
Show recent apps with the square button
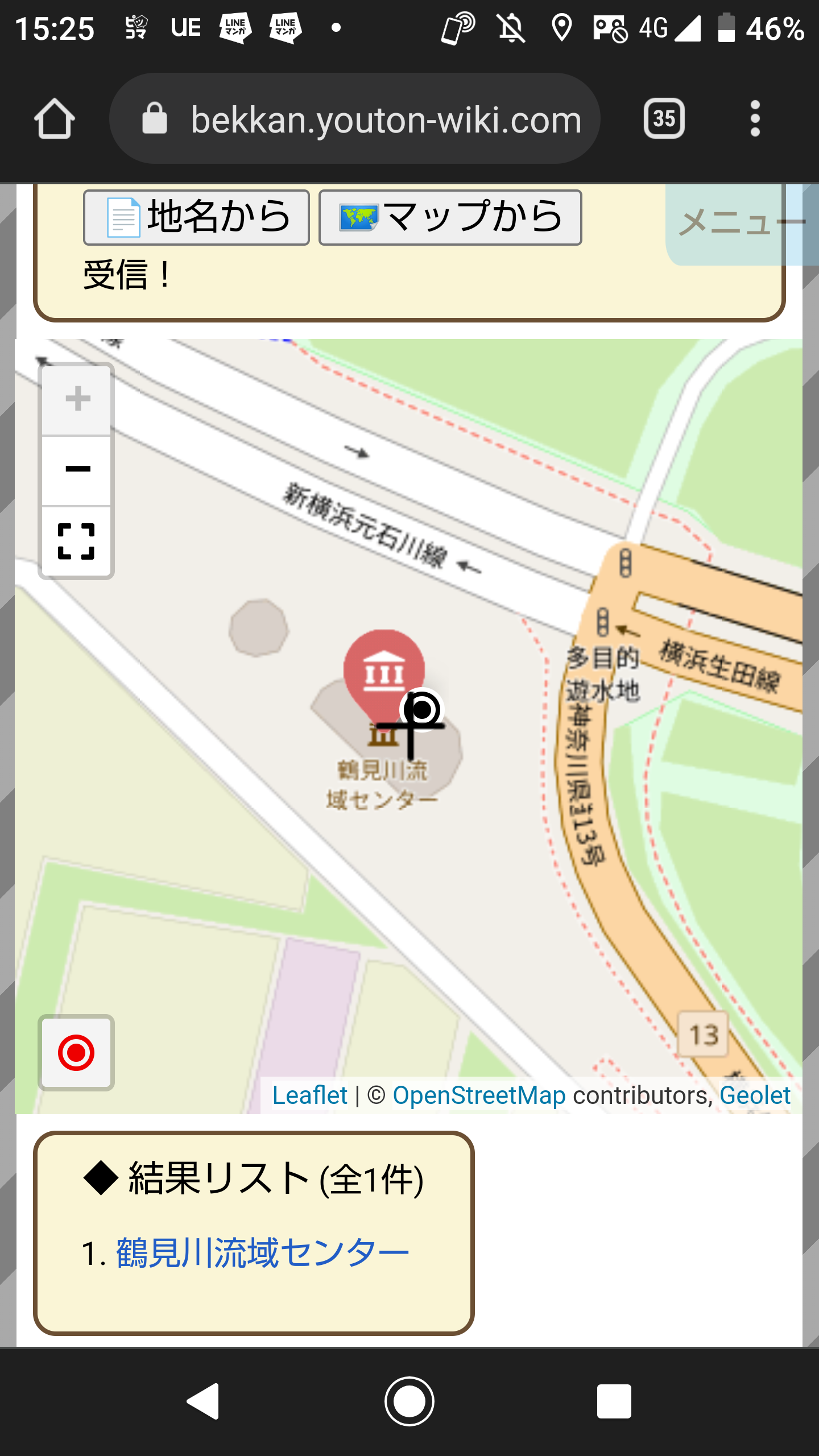614,1401
